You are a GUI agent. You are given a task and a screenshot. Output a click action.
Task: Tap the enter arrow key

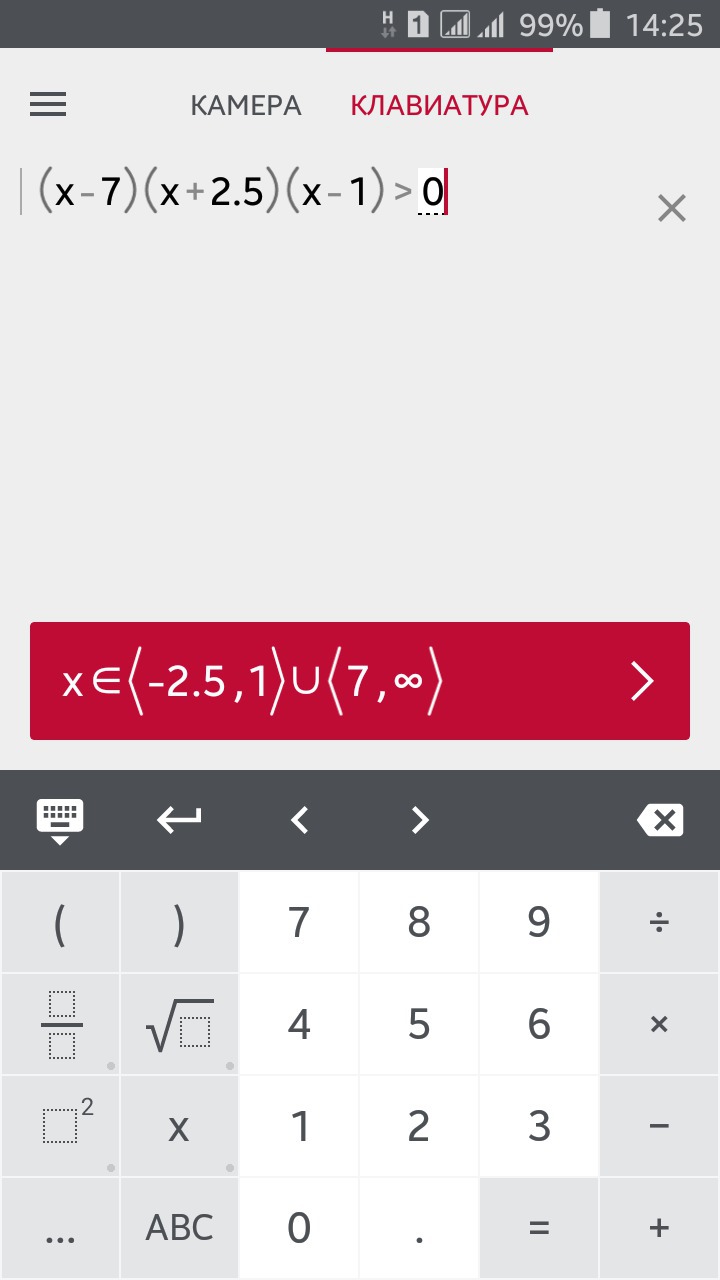point(180,821)
